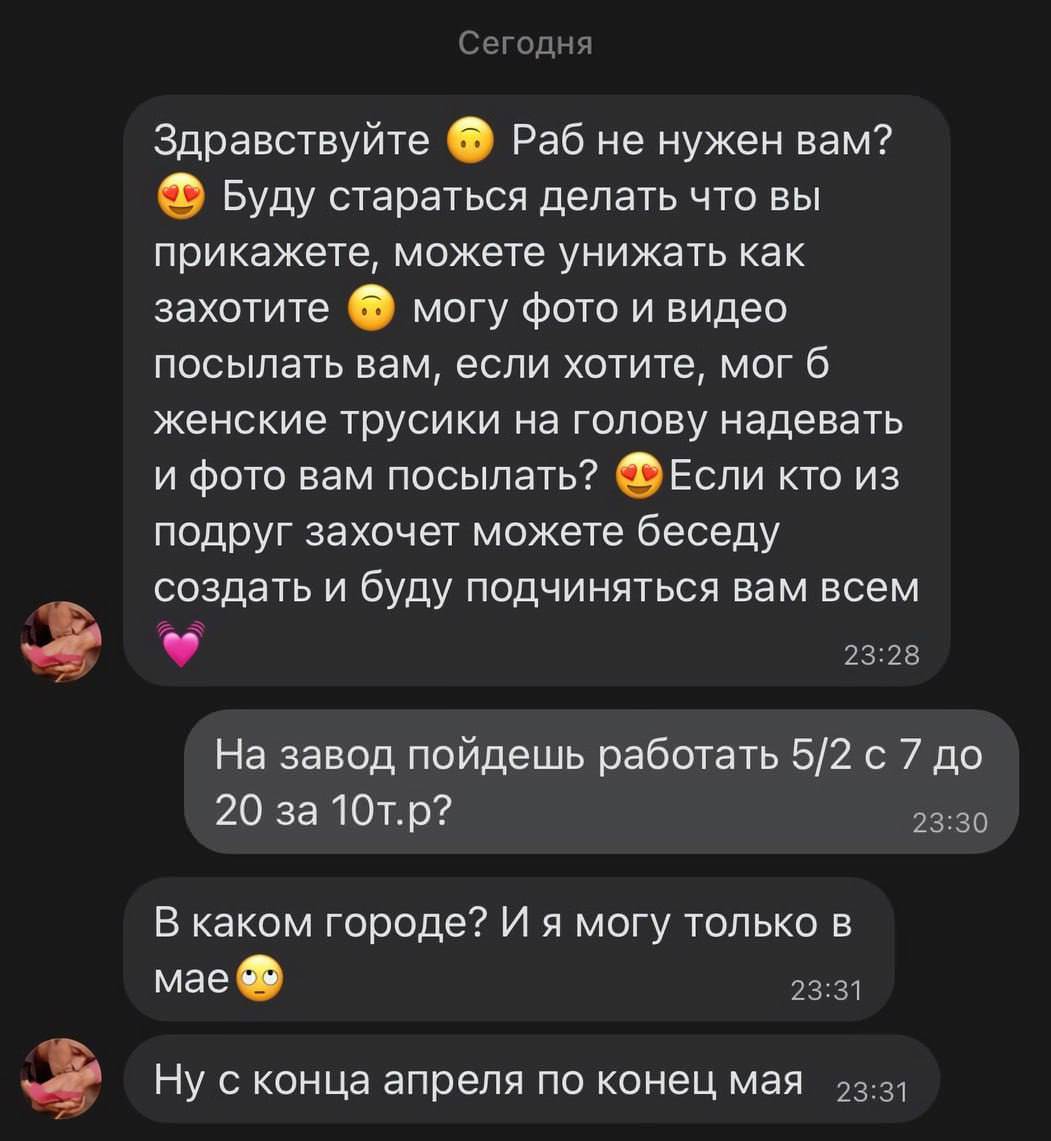
Task: Open sender's avatar beside the 23:28 message
Action: point(62,641)
